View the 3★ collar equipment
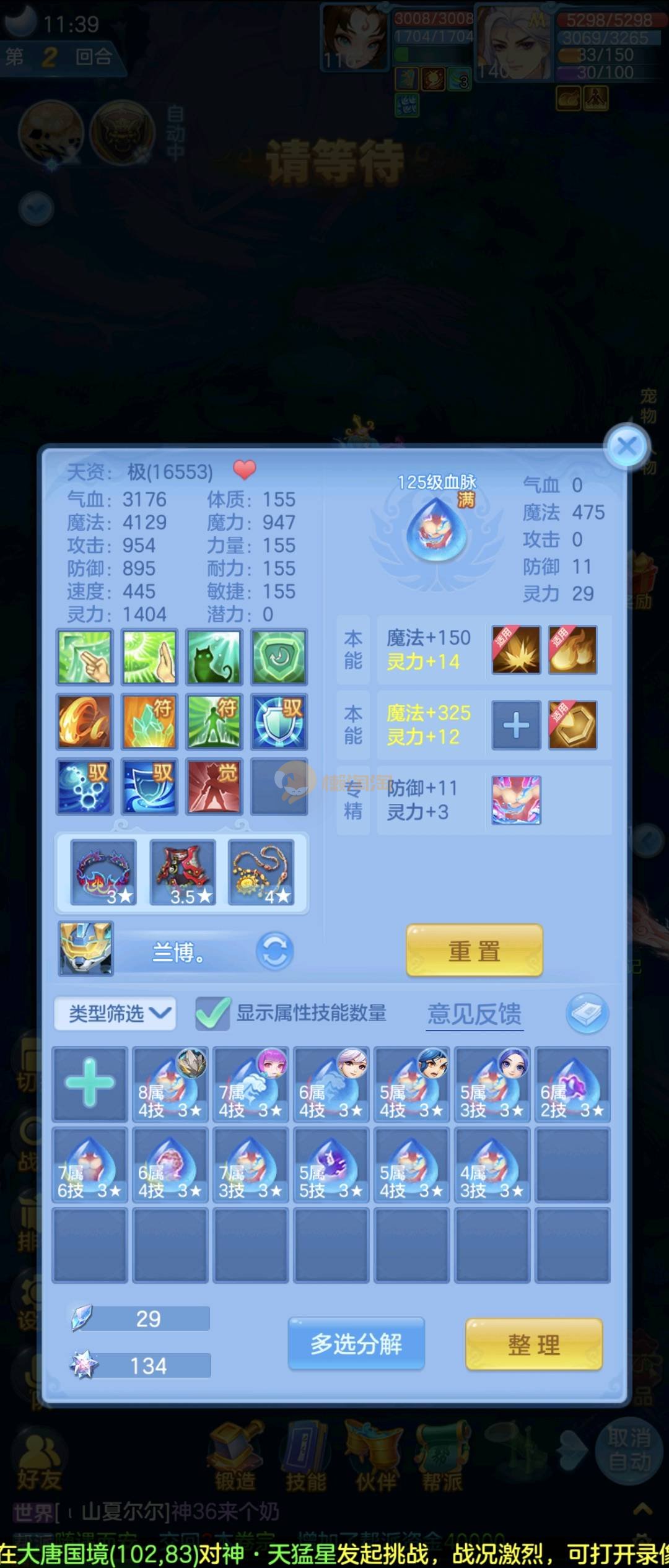Image resolution: width=669 pixels, height=1568 pixels. (103, 872)
